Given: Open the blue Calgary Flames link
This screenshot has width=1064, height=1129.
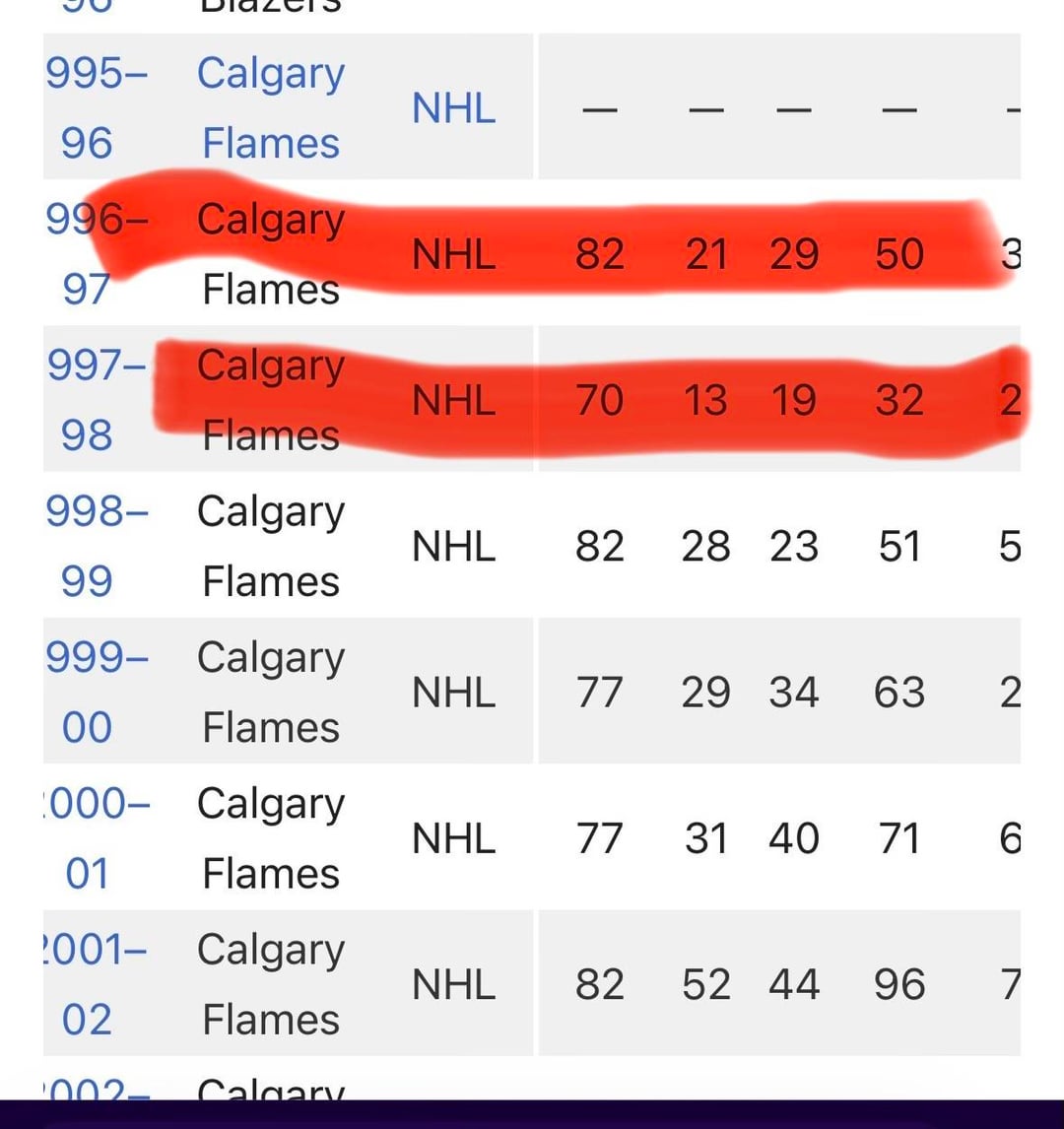Looking at the screenshot, I should pos(270,107).
